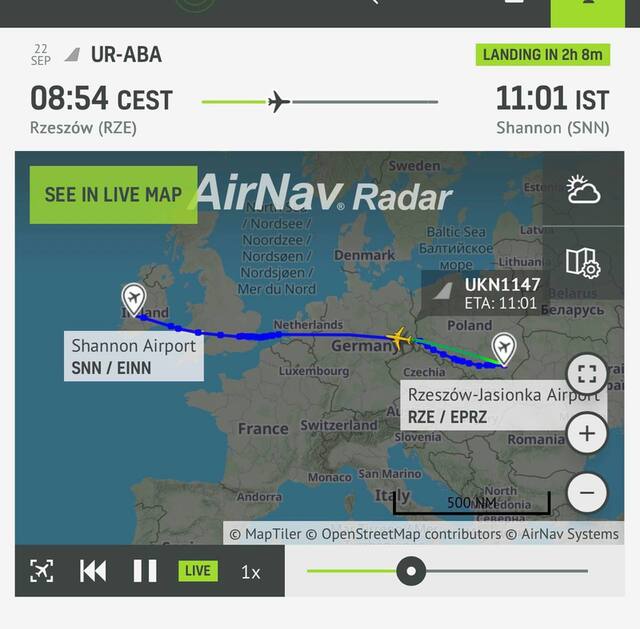Tap the LIVE playback button
This screenshot has width=640, height=629.
click(198, 571)
